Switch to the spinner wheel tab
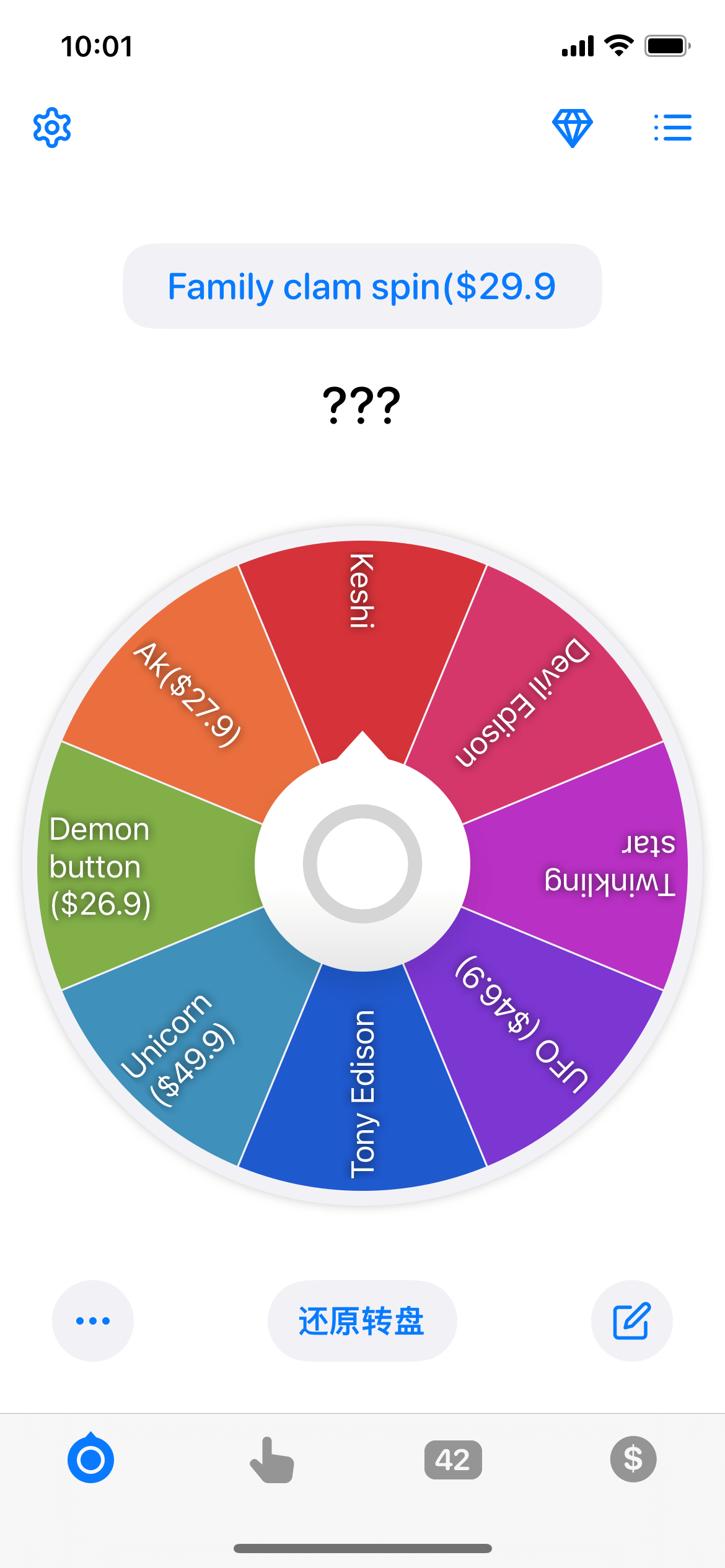Viewport: 725px width, 1568px height. [x=90, y=1459]
